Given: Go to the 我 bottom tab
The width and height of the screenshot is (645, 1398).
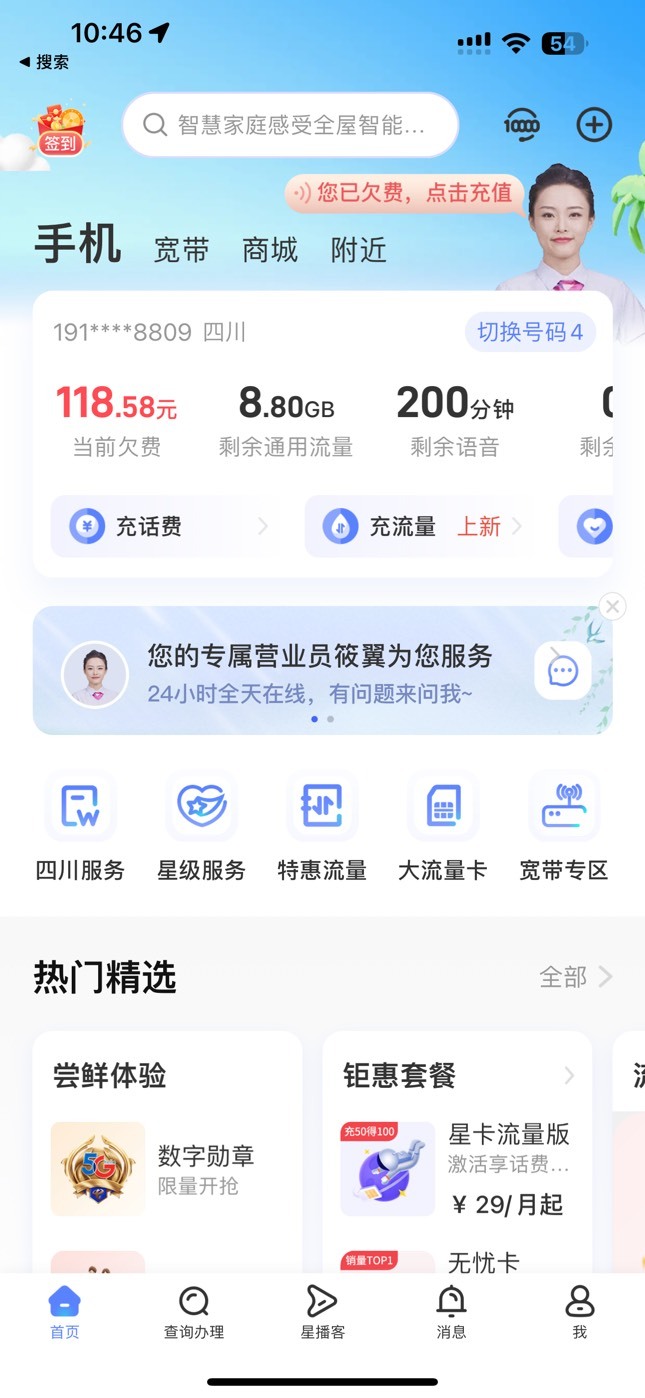Looking at the screenshot, I should pos(580,1312).
